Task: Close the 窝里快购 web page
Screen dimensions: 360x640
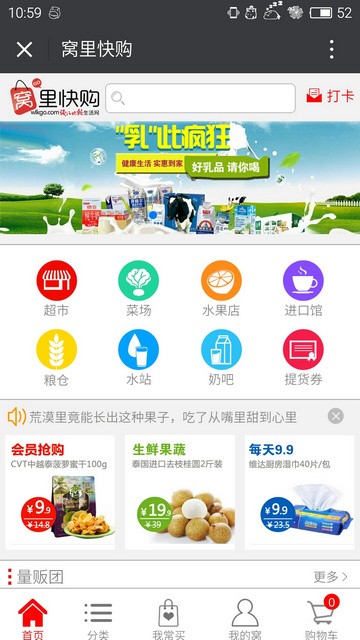Action: click(24, 50)
